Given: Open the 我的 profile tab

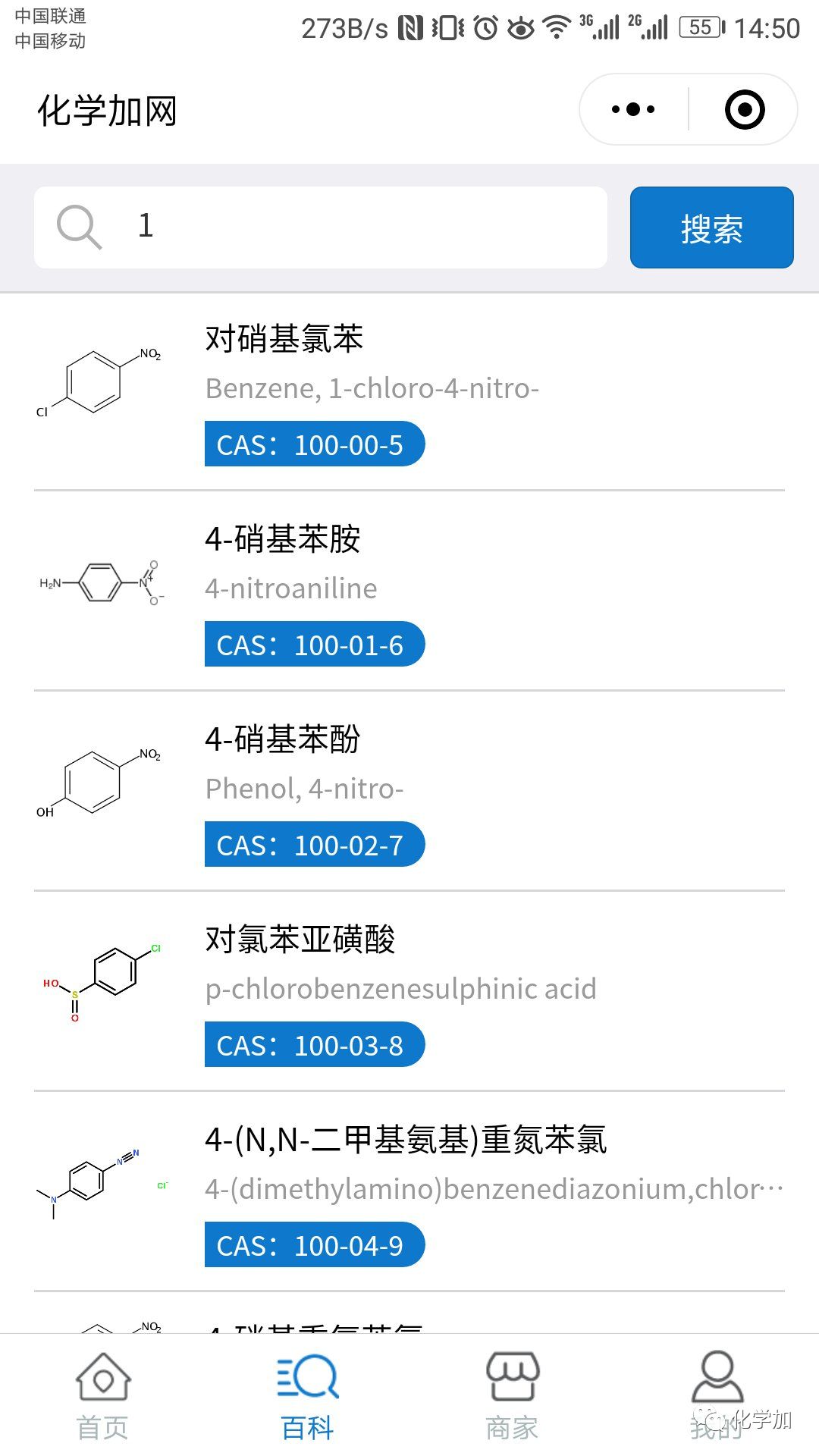Looking at the screenshot, I should tap(717, 1395).
